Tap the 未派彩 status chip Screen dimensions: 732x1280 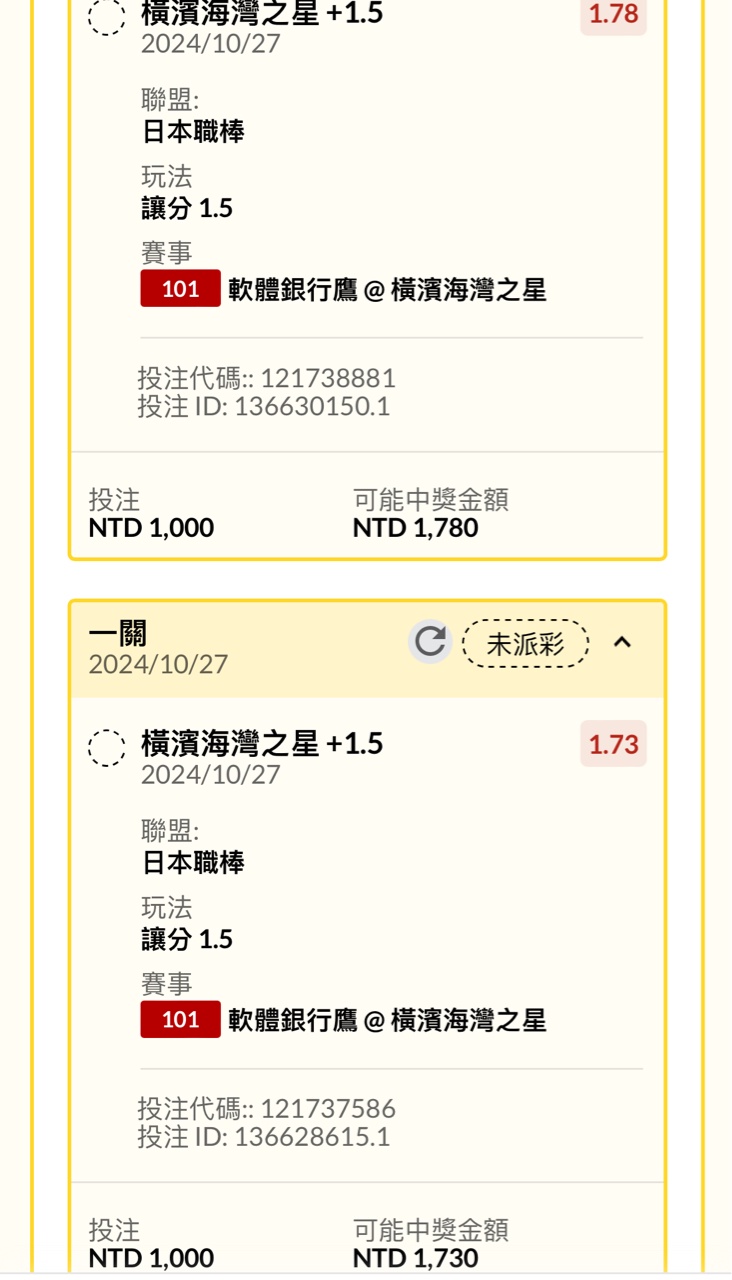tap(525, 644)
